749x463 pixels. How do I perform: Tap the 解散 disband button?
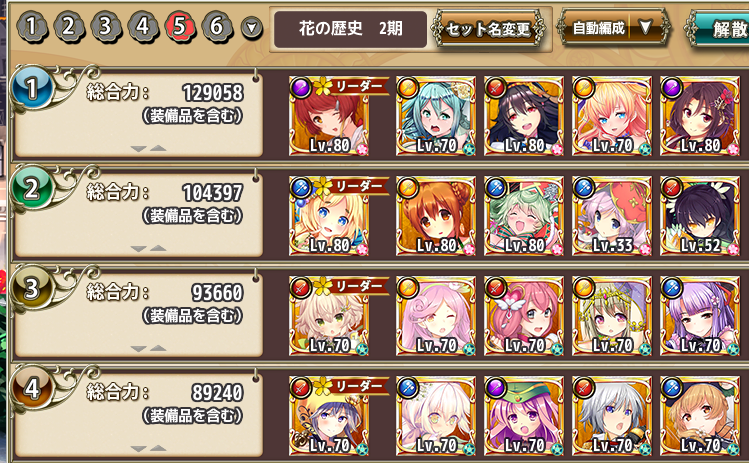pos(724,28)
